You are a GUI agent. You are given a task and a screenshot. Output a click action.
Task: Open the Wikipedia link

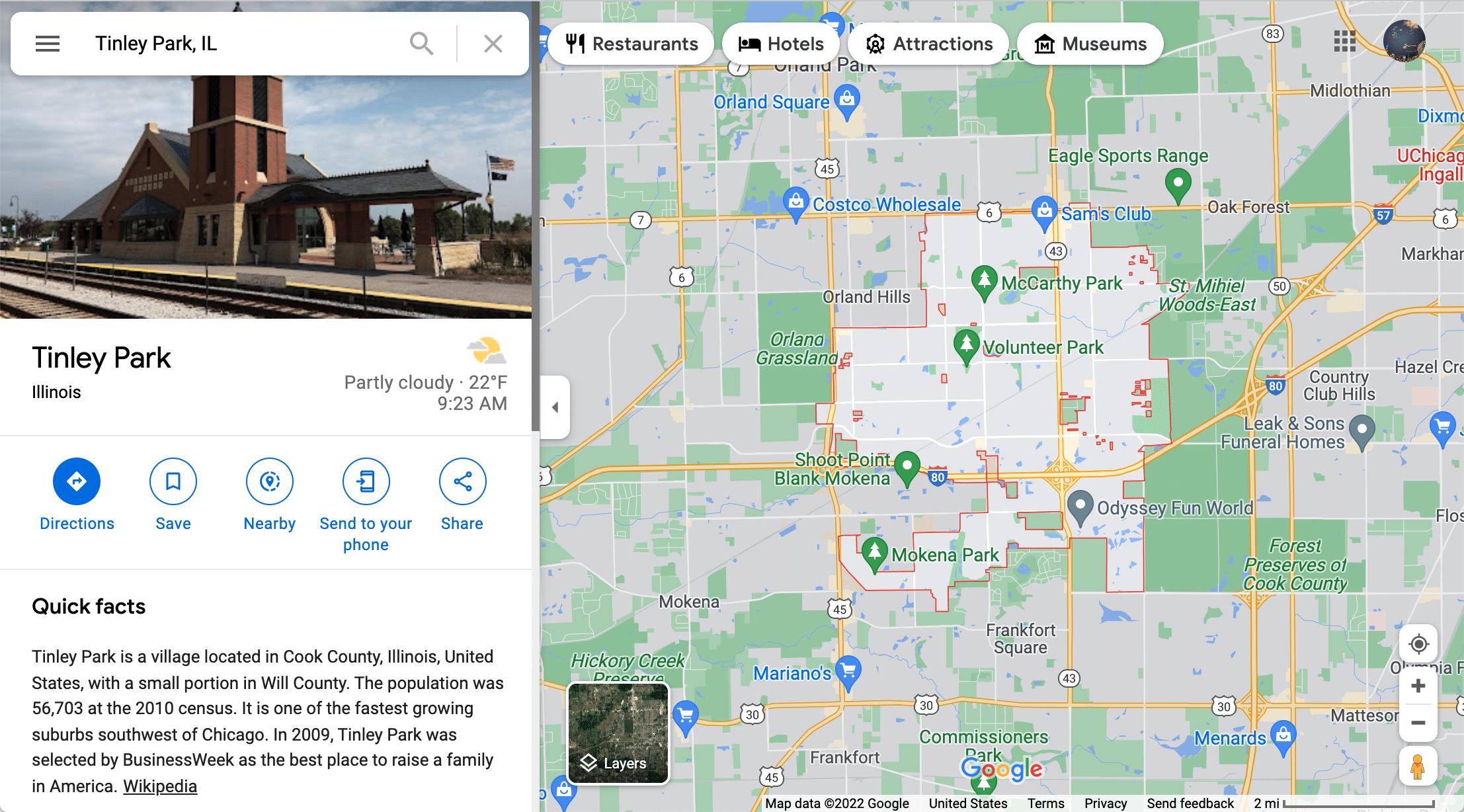click(160, 786)
